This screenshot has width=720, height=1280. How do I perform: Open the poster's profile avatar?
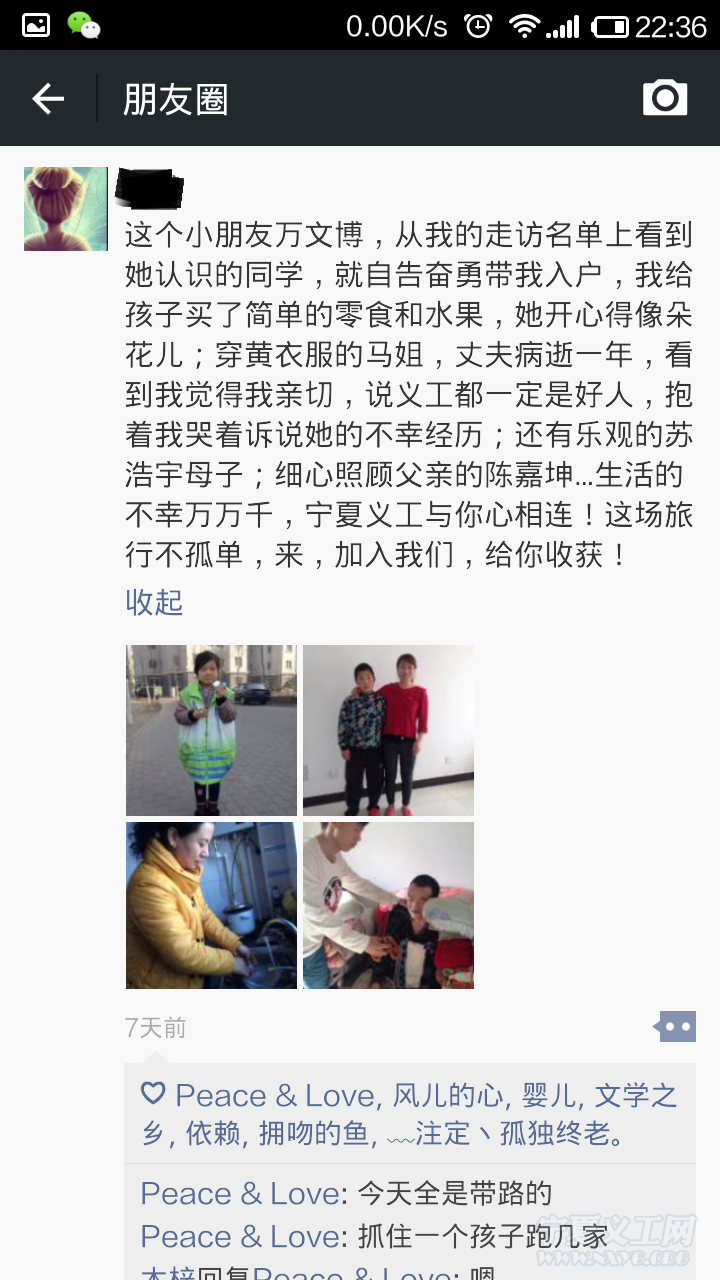[x=66, y=209]
